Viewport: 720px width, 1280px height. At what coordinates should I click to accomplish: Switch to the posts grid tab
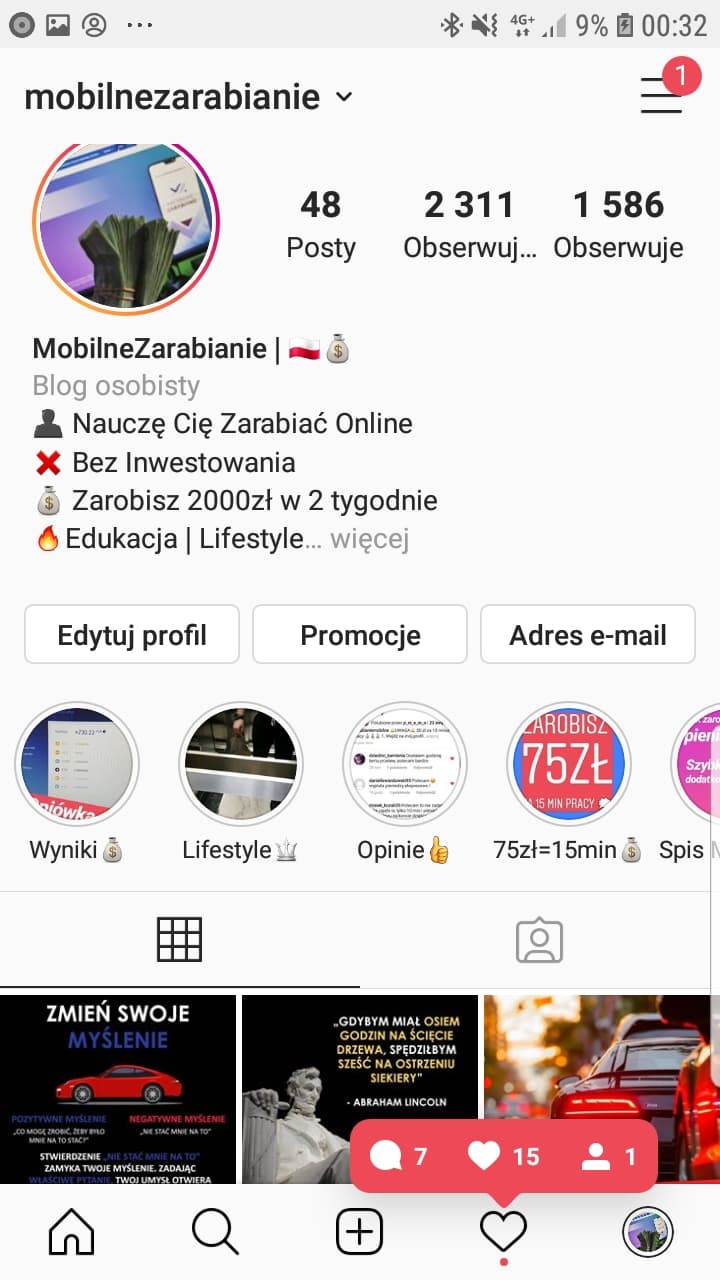(180, 939)
